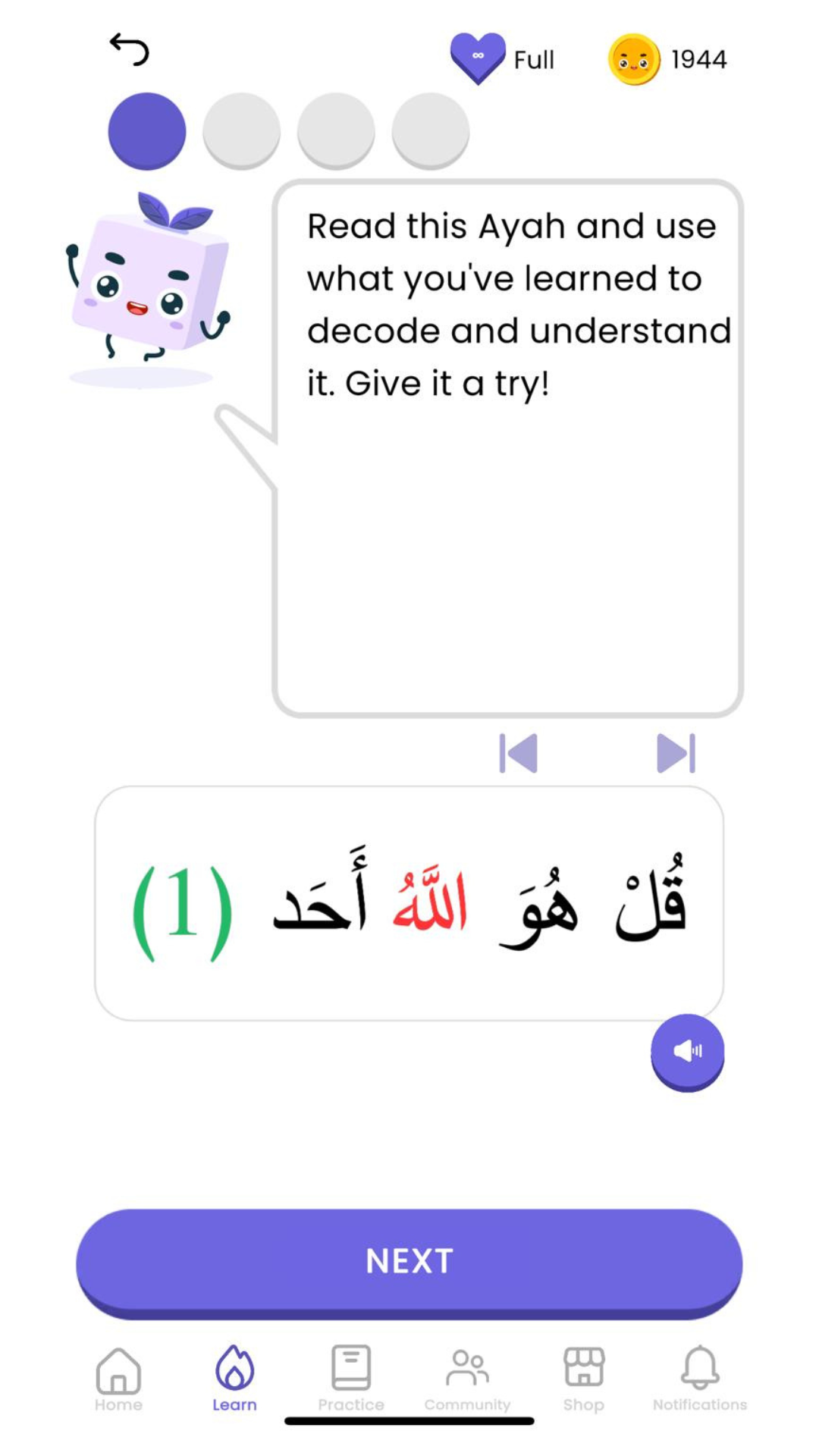Tap the NEXT button

pos(409,1263)
